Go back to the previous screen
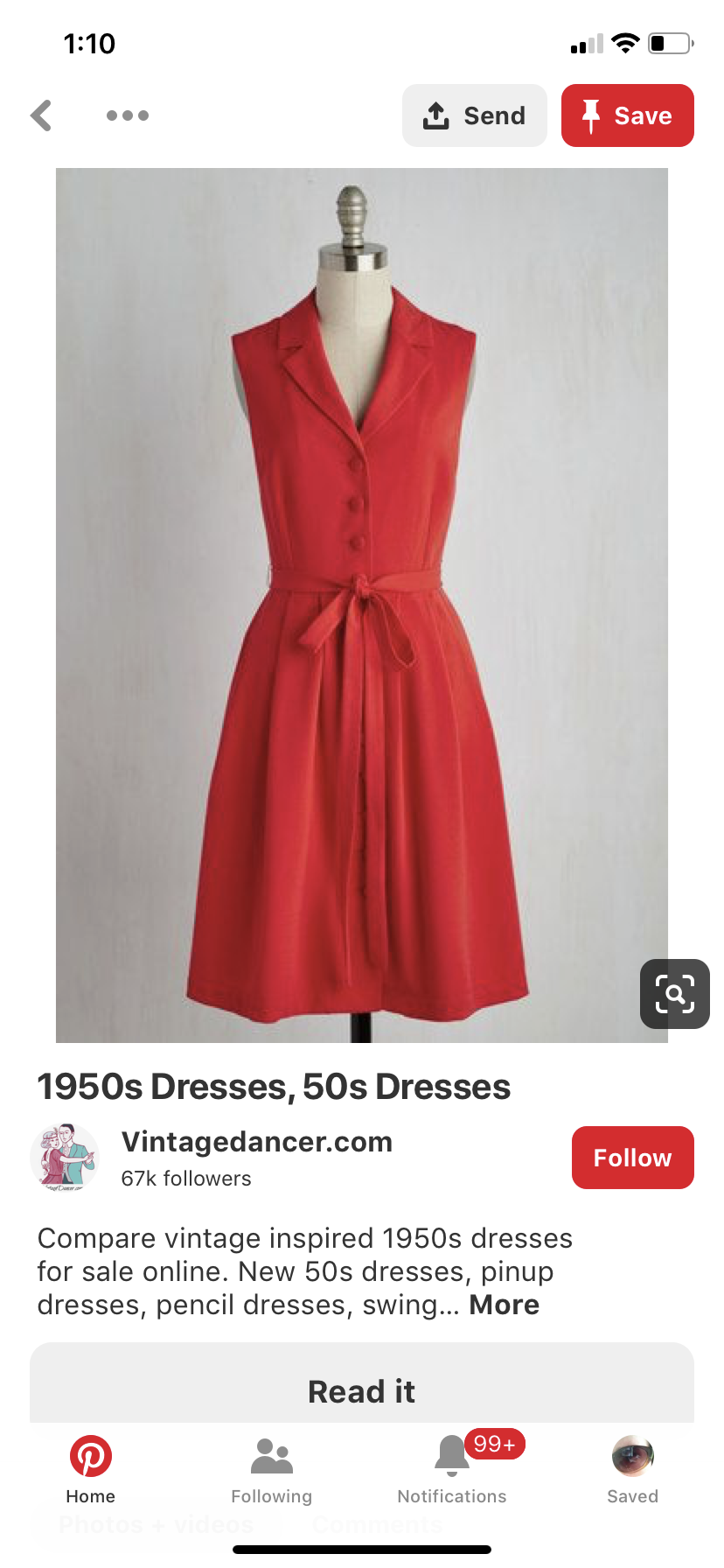 [42, 115]
